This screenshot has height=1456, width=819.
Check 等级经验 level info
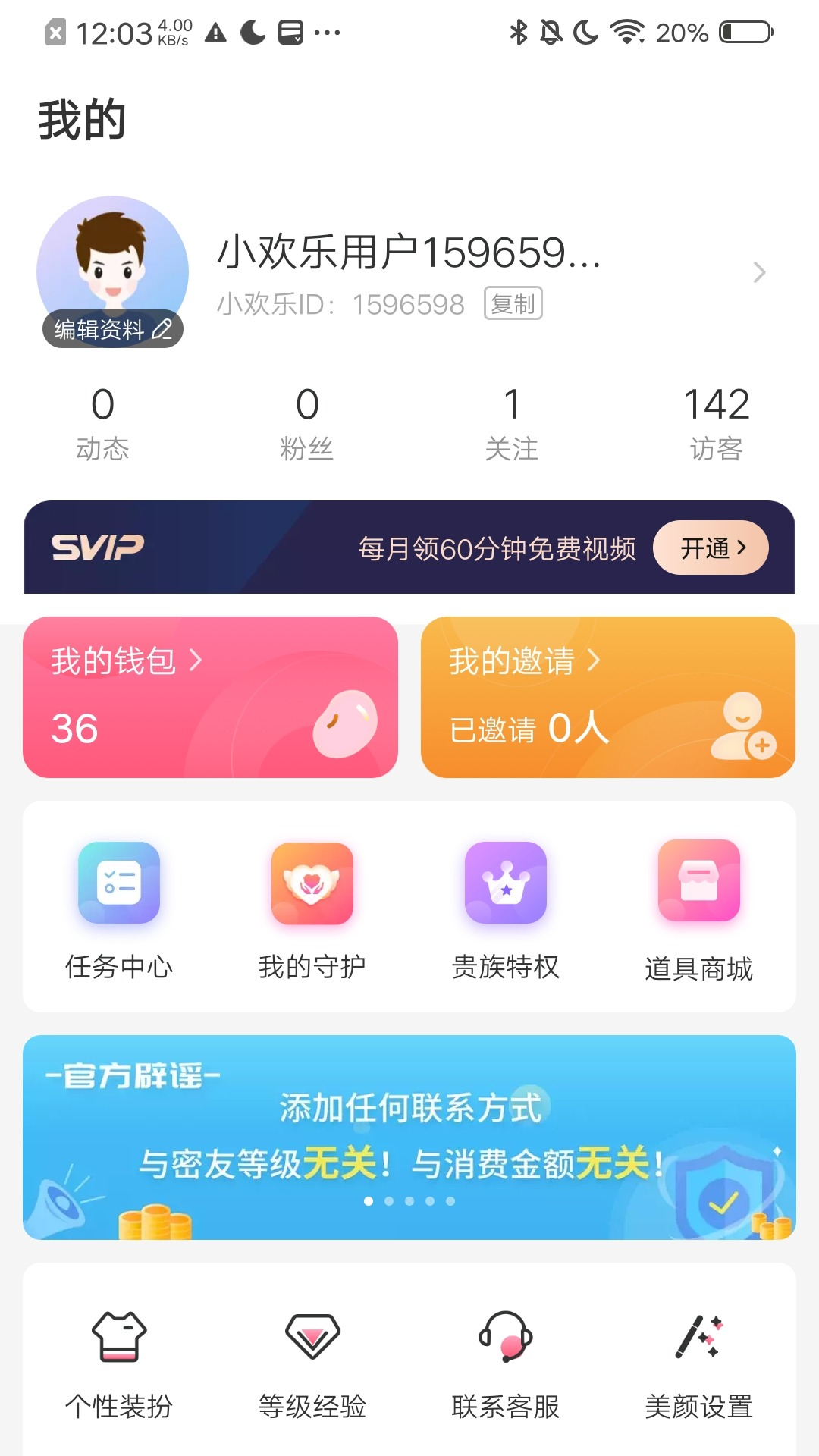(x=312, y=1361)
